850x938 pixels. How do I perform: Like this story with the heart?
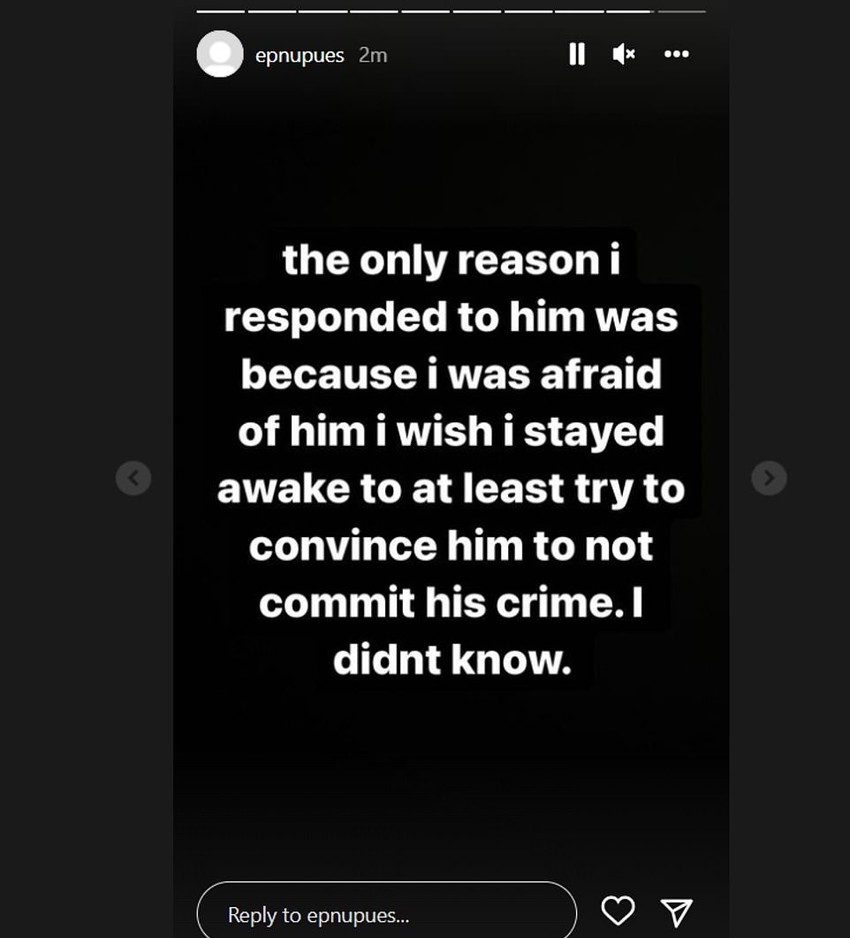tap(618, 911)
